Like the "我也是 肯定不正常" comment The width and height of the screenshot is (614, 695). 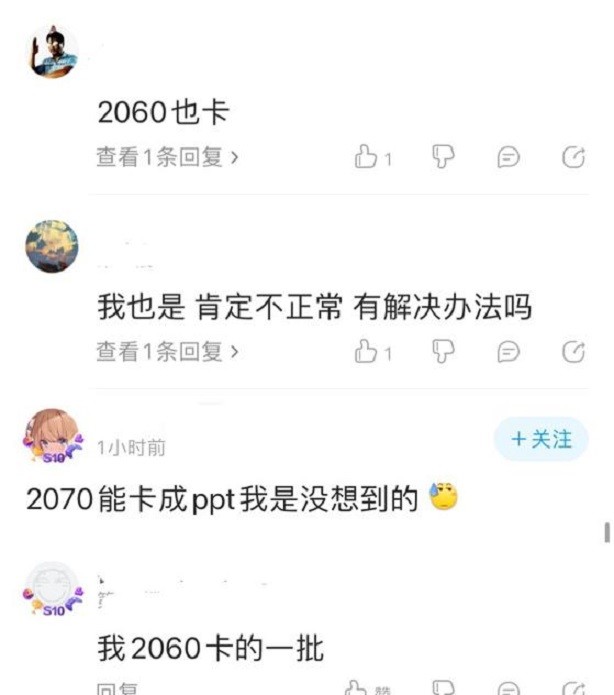point(367,351)
